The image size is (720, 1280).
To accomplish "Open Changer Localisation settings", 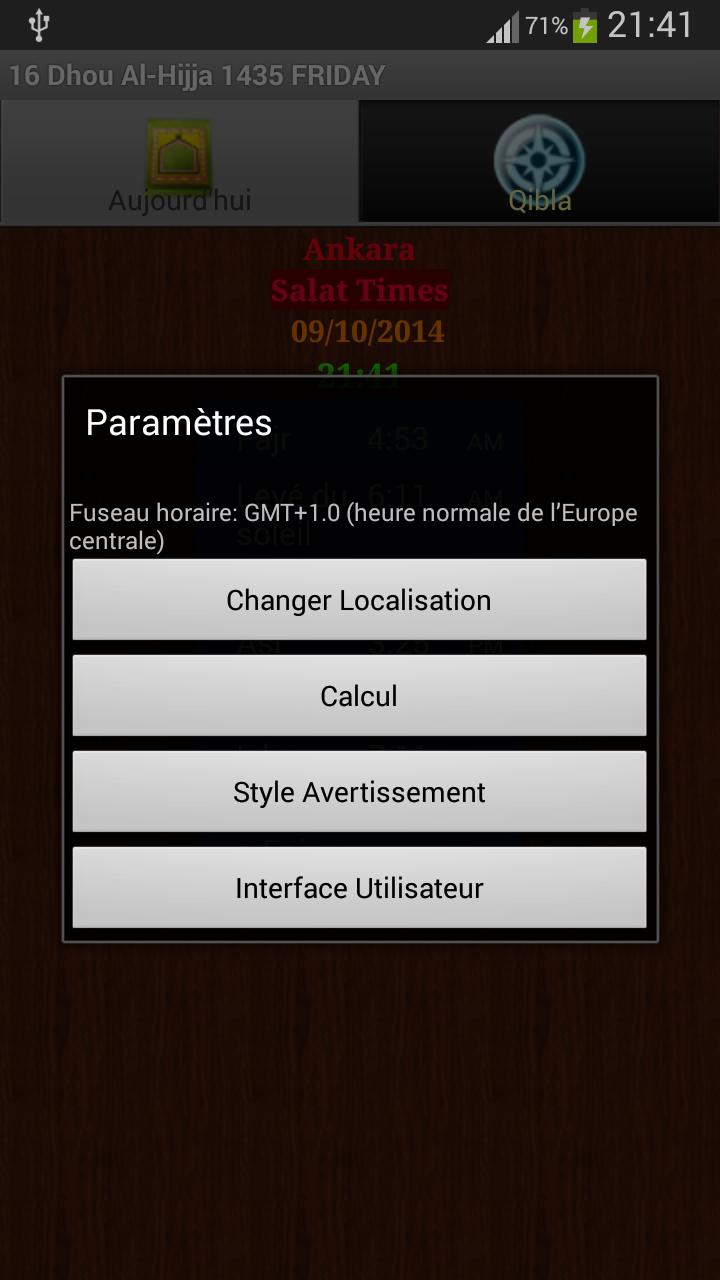I will pyautogui.click(x=359, y=600).
